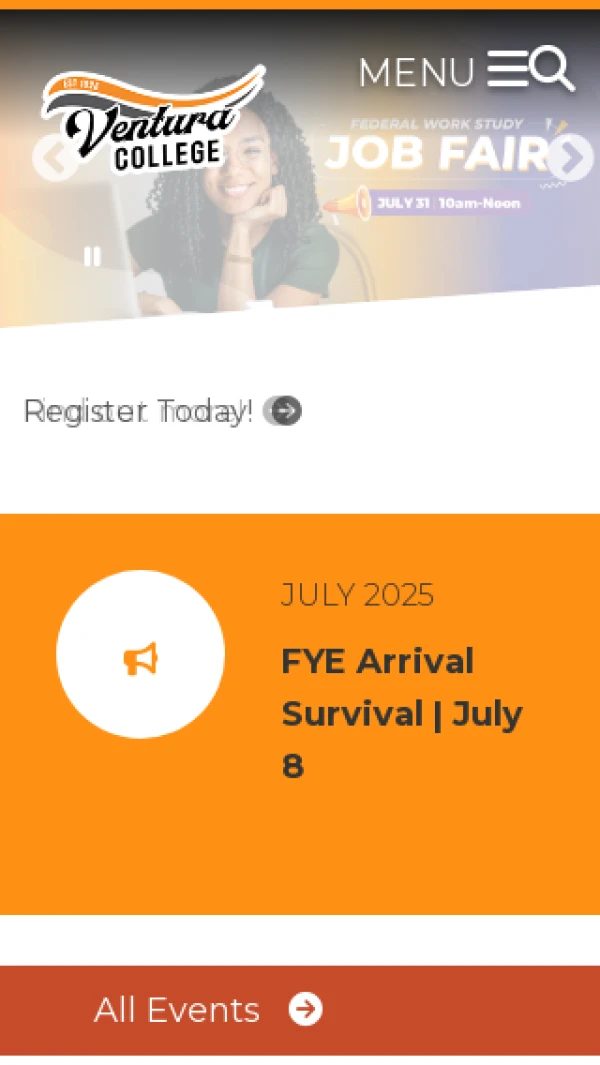The height and width of the screenshot is (1065, 600).
Task: Open the Register Today! link
Action: coord(160,411)
